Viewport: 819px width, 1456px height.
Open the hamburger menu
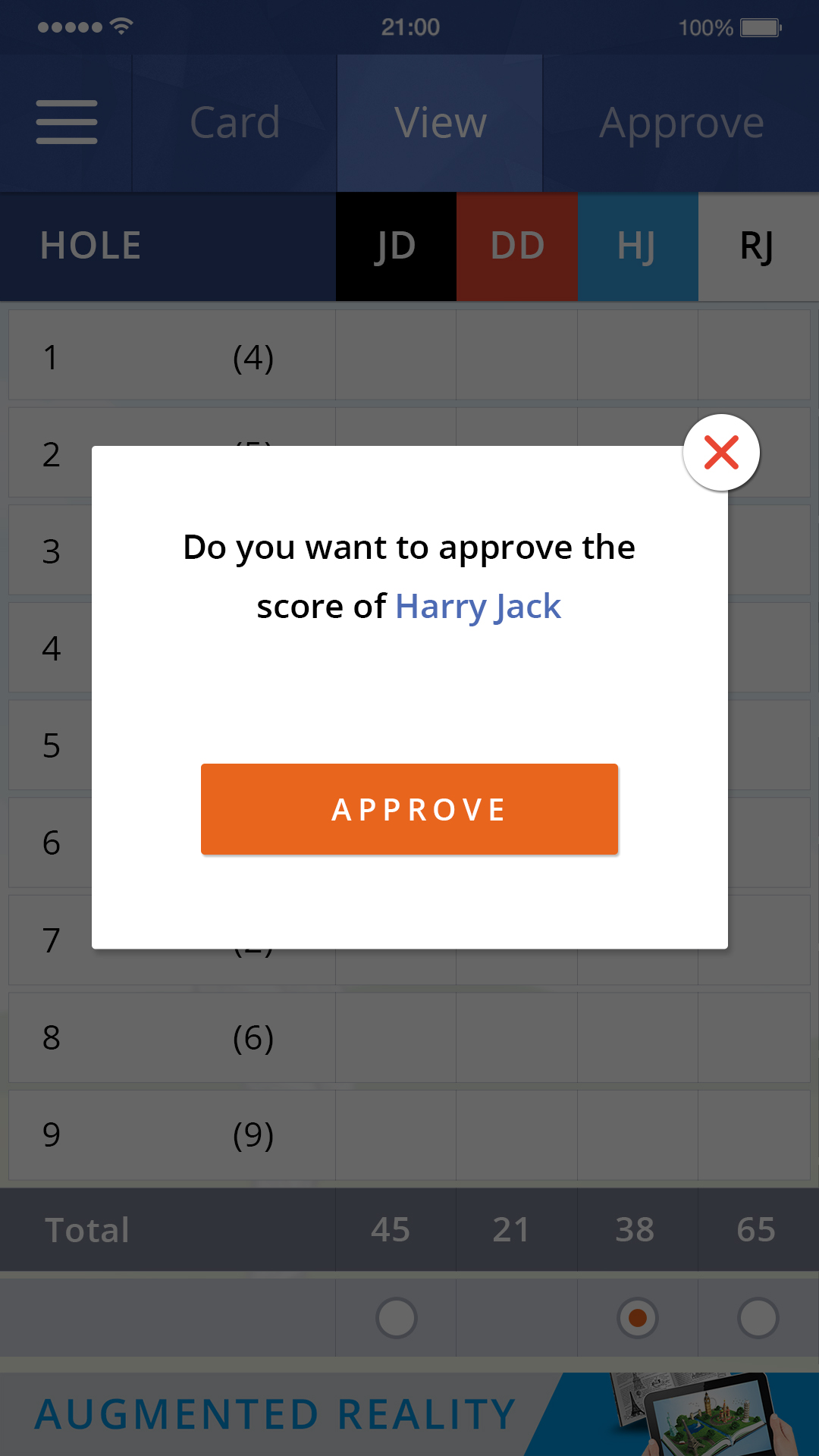point(67,122)
